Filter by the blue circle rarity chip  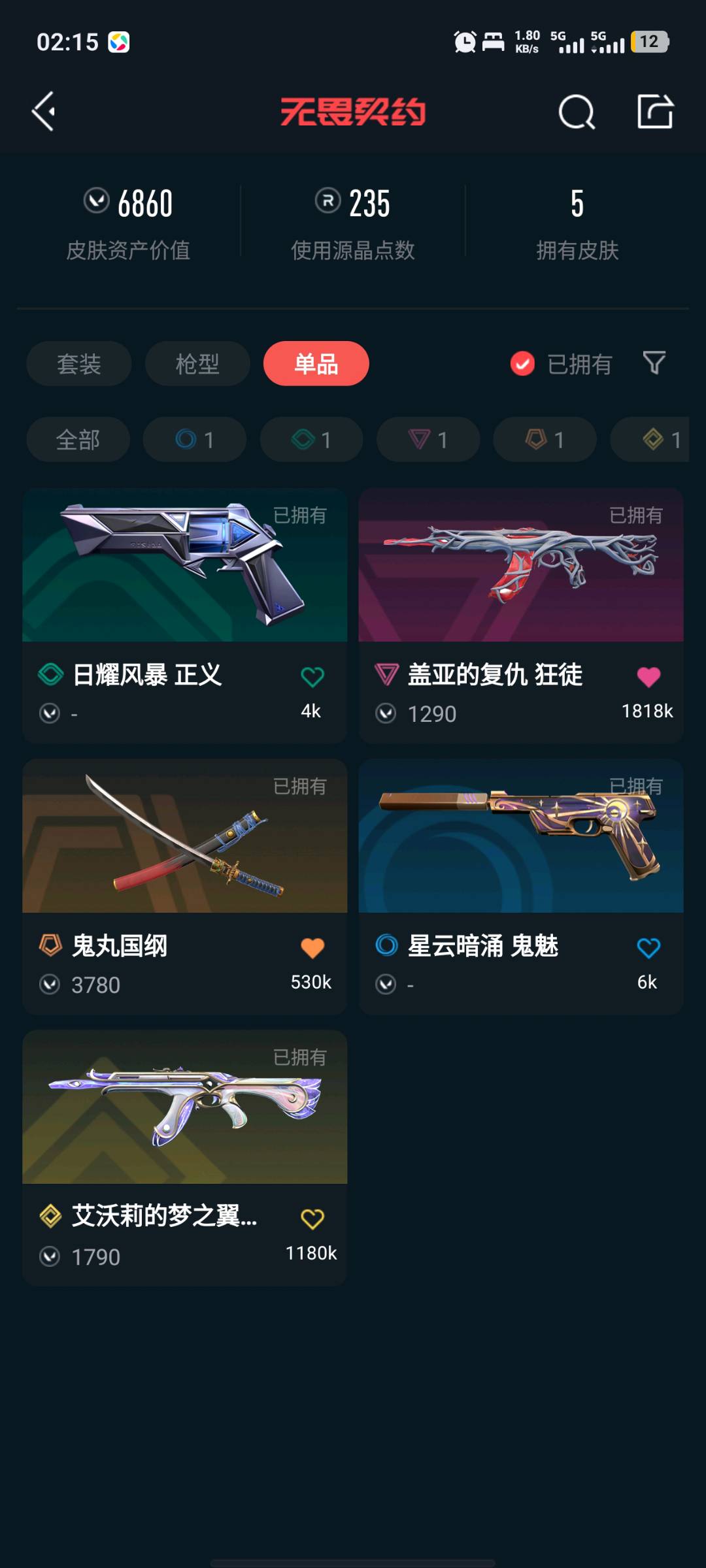point(195,440)
